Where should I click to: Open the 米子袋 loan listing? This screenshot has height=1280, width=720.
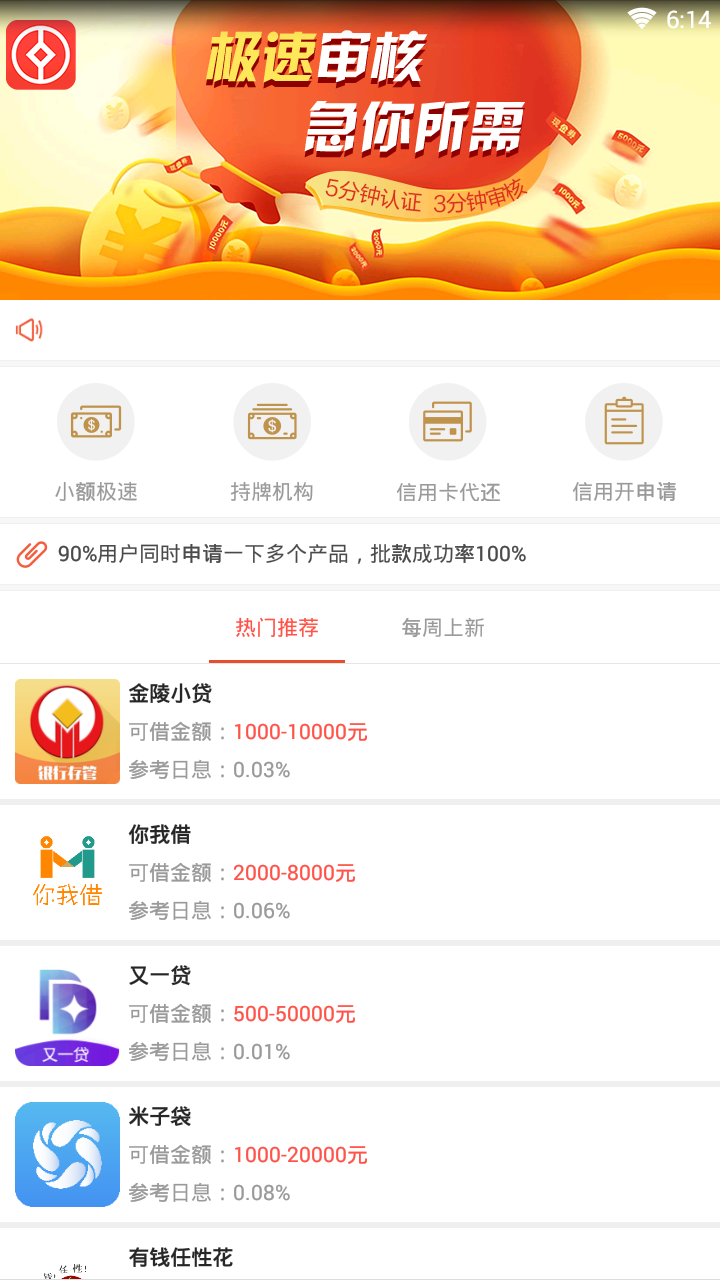[360, 1154]
